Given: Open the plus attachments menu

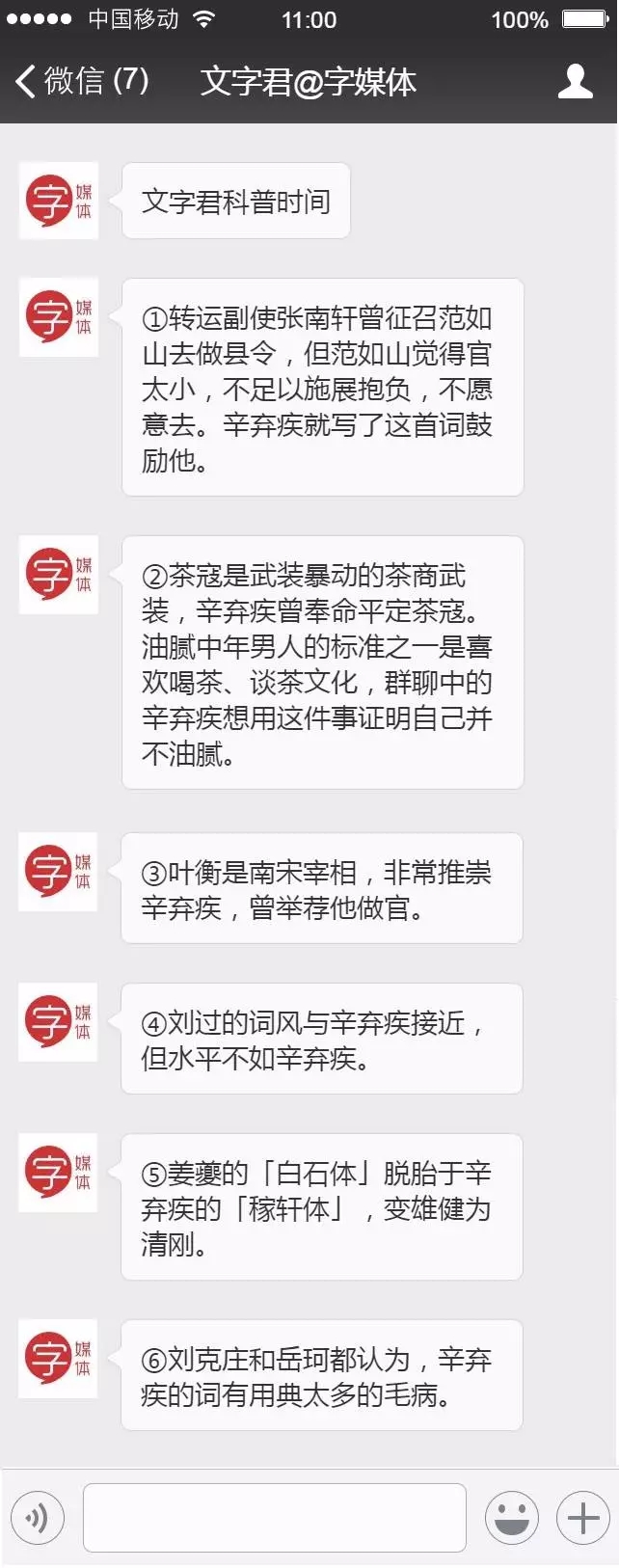Looking at the screenshot, I should click(x=583, y=1518).
